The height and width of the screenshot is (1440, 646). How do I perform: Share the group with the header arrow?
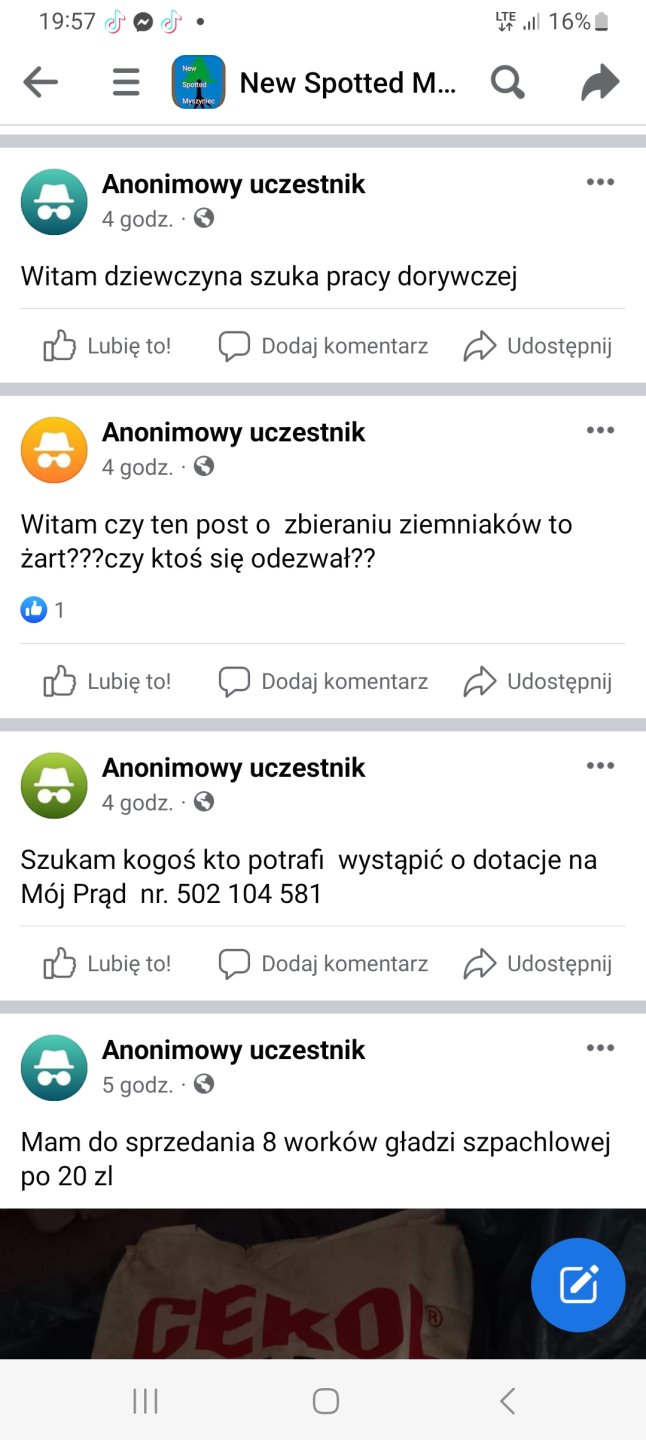click(600, 83)
